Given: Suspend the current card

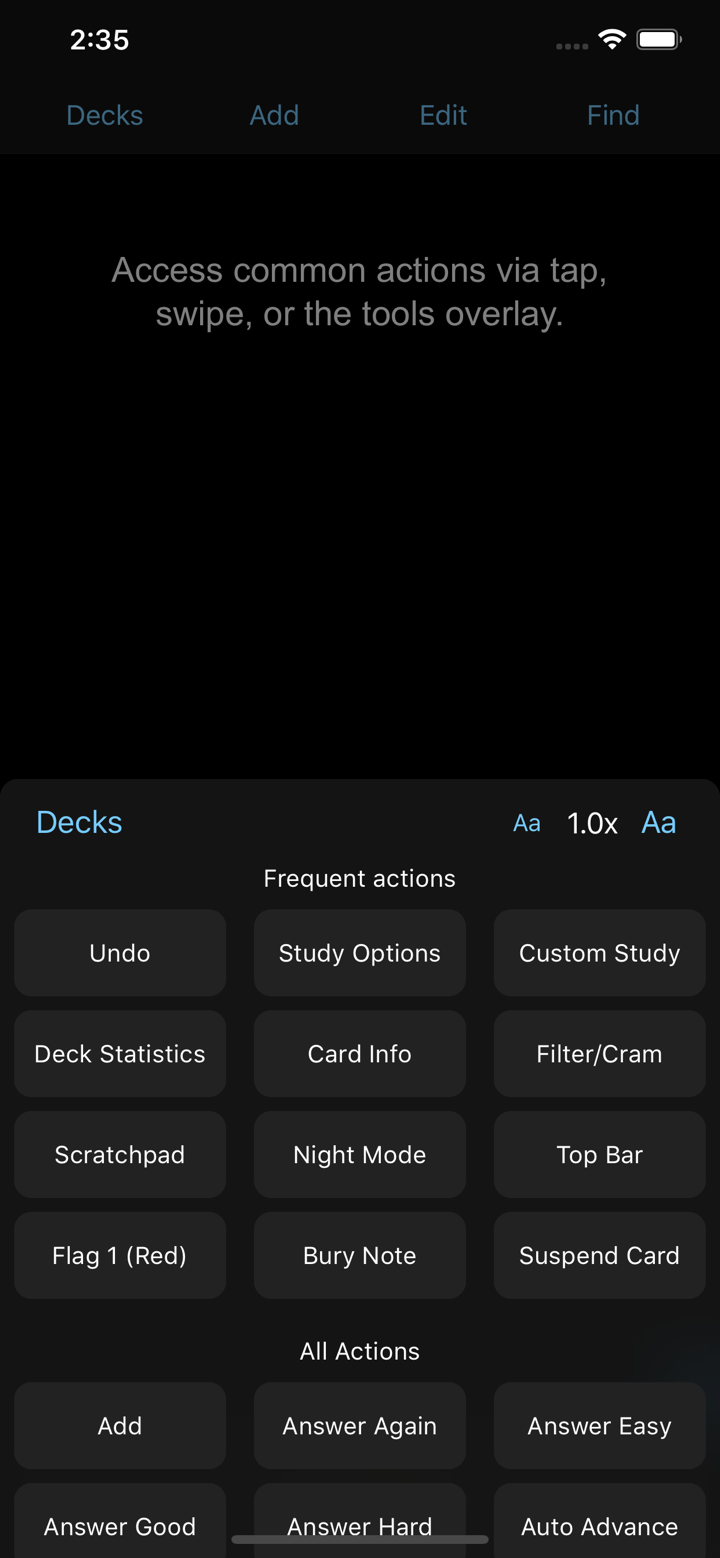Looking at the screenshot, I should 599,1255.
